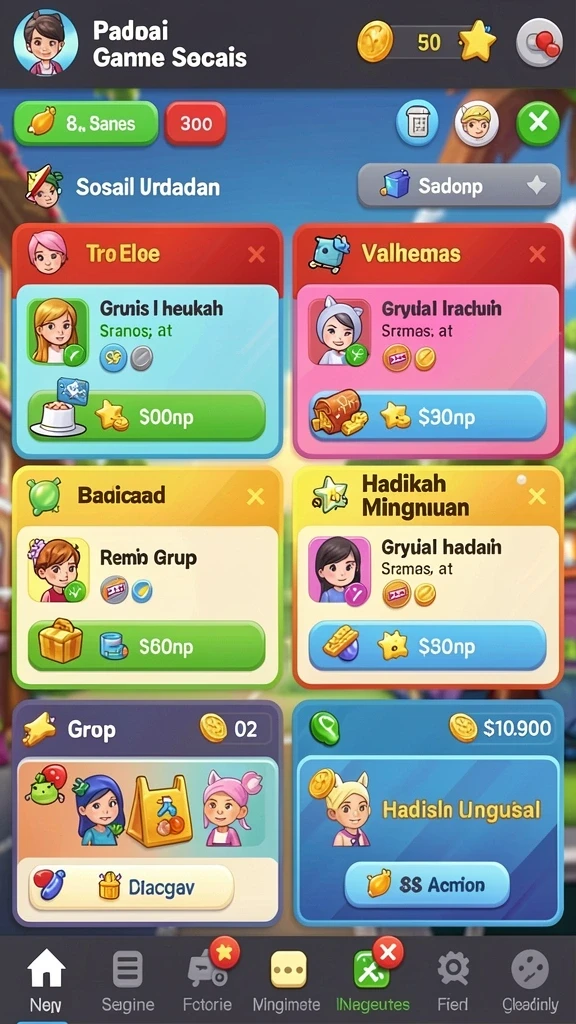Dismiss the Hadikah Mingniuan card
Image resolution: width=576 pixels, height=1024 pixels.
[x=537, y=496]
